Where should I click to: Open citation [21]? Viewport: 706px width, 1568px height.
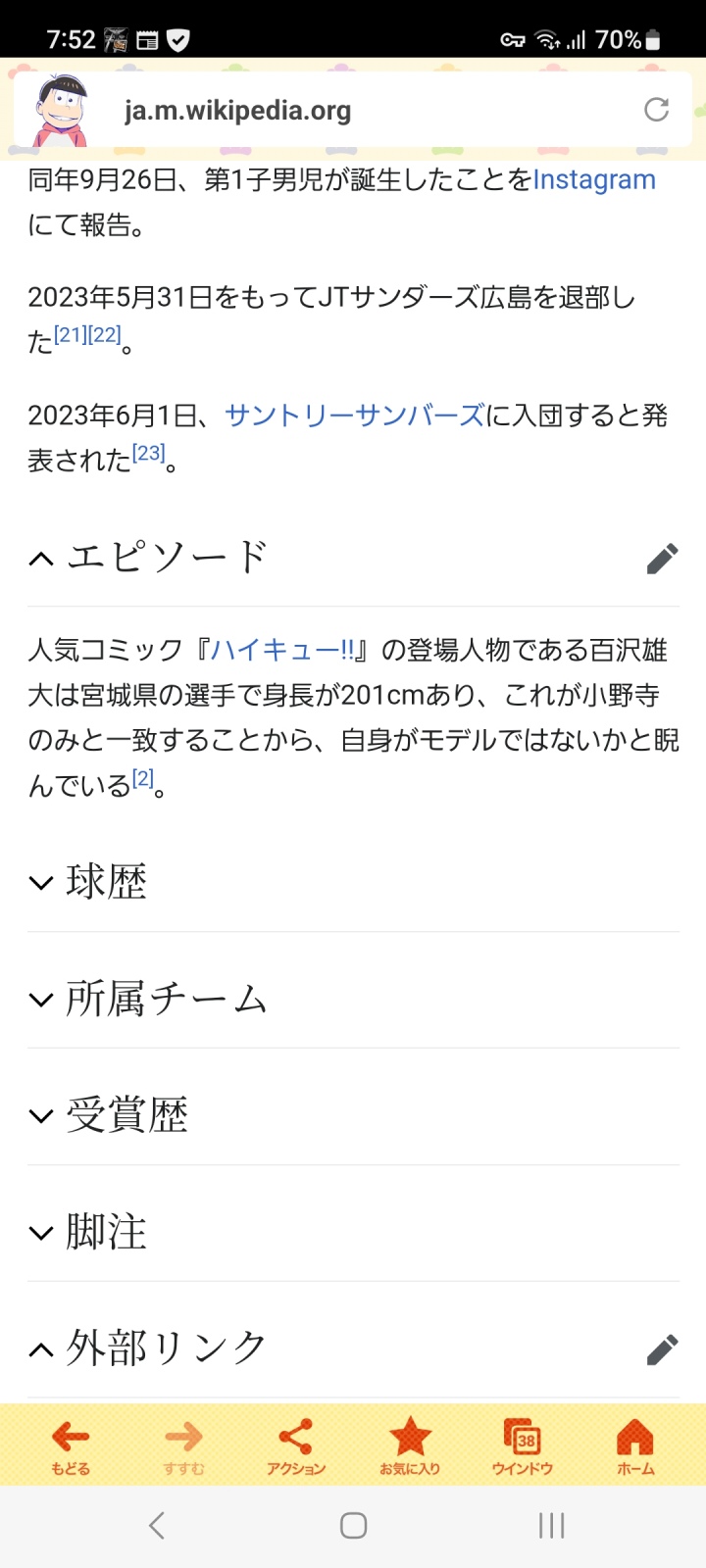point(70,335)
